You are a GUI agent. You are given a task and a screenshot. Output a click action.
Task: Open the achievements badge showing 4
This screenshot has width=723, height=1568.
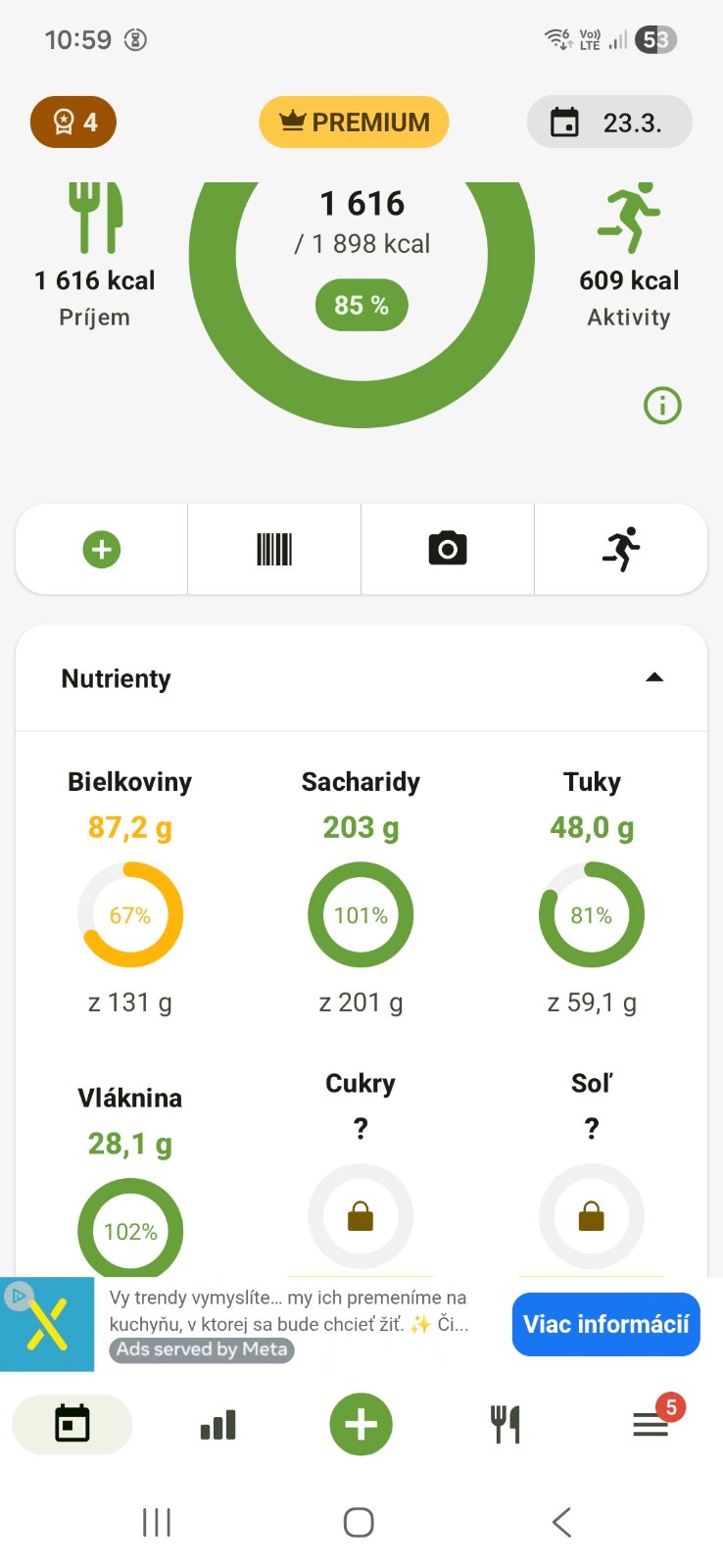click(x=73, y=122)
